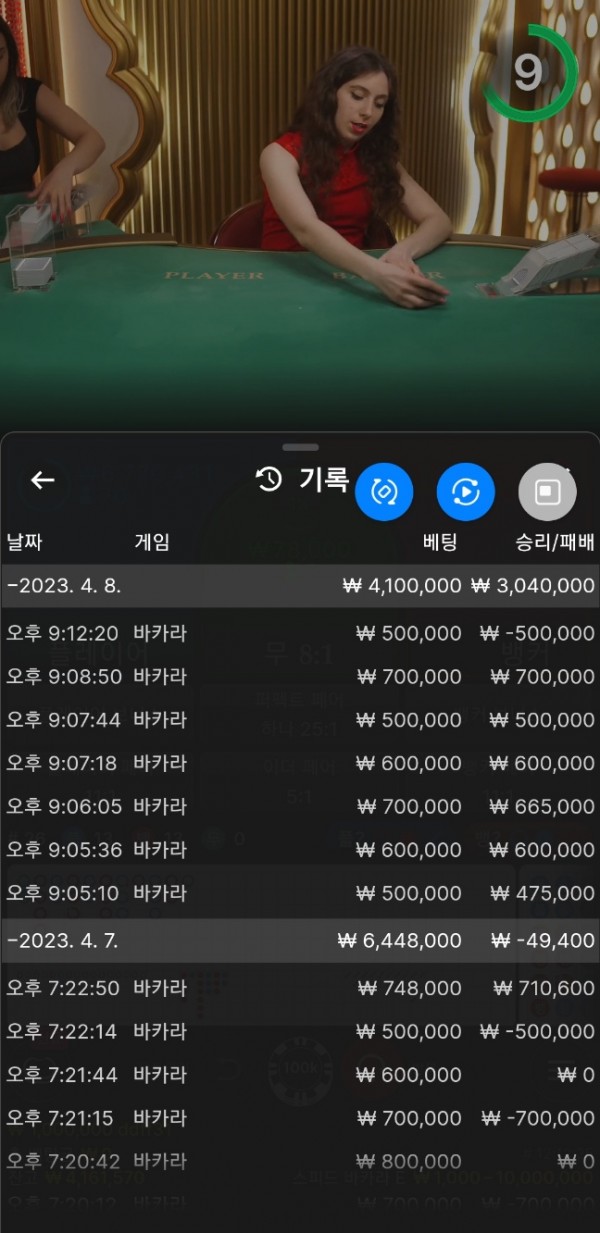600x1233 pixels.
Task: Open the 오후 7:22:14 바카라 record
Action: point(300,1031)
